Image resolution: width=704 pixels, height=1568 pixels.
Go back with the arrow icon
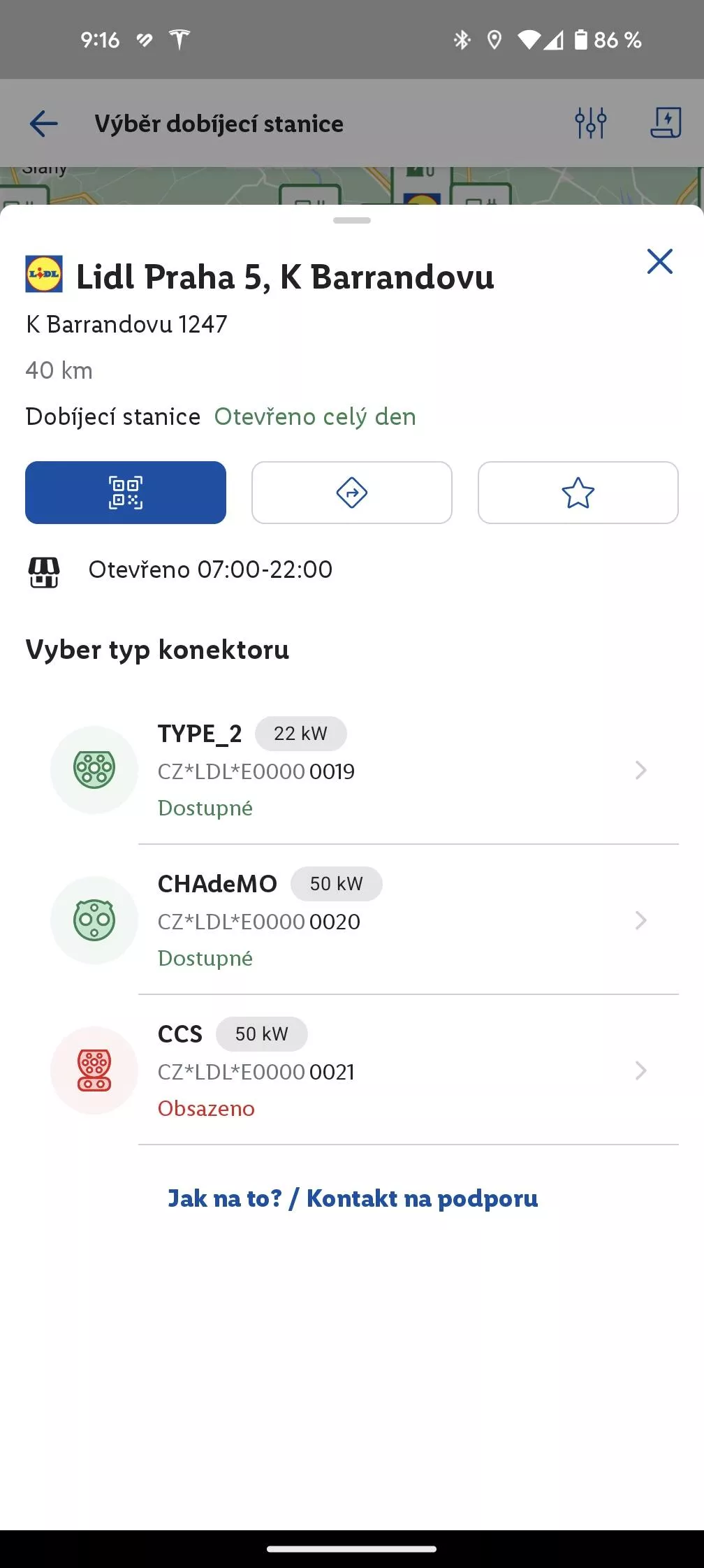click(43, 124)
